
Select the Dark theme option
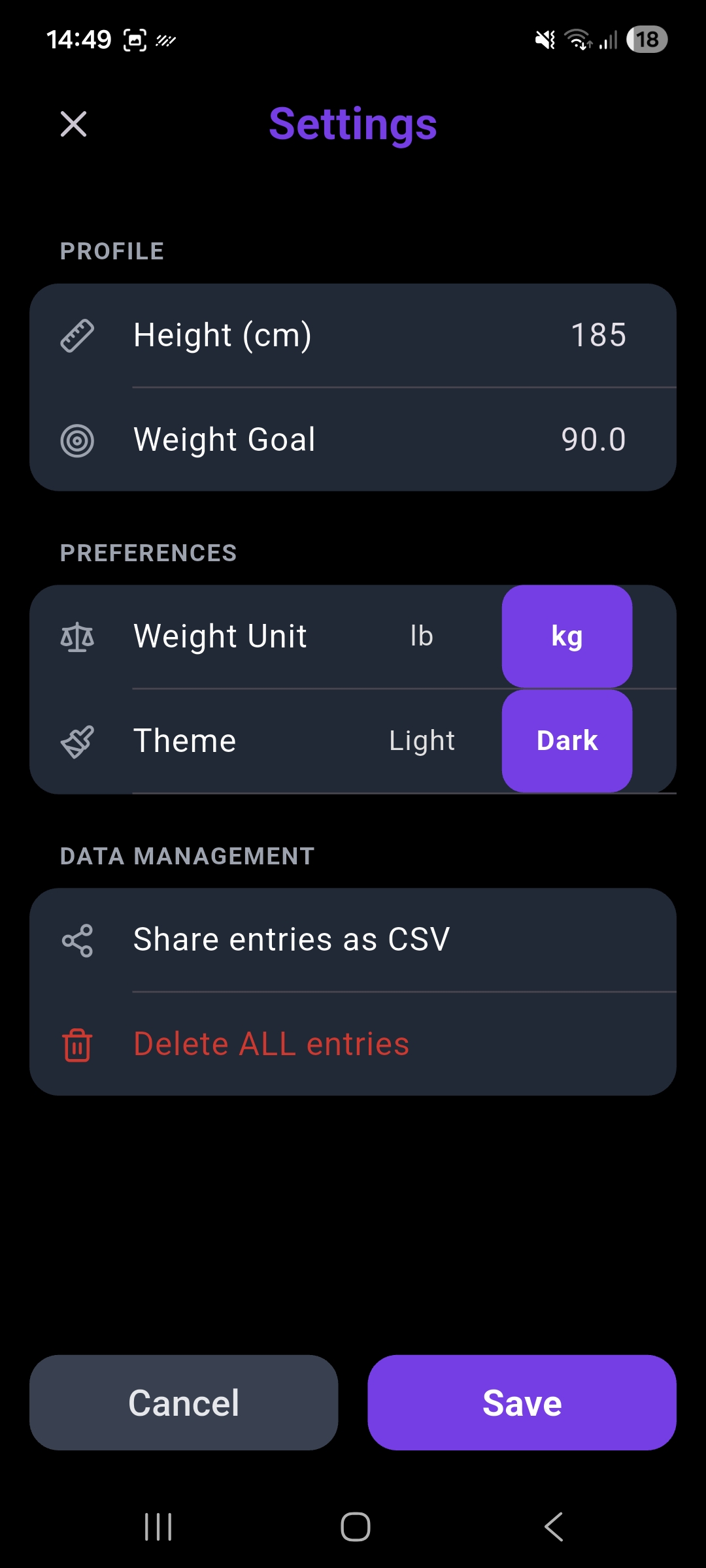click(566, 740)
